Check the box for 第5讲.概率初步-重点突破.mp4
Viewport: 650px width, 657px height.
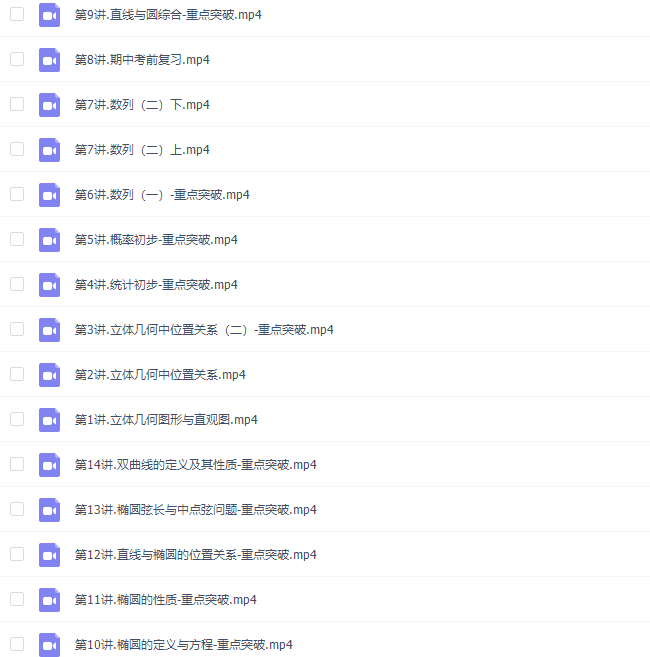[x=17, y=239]
